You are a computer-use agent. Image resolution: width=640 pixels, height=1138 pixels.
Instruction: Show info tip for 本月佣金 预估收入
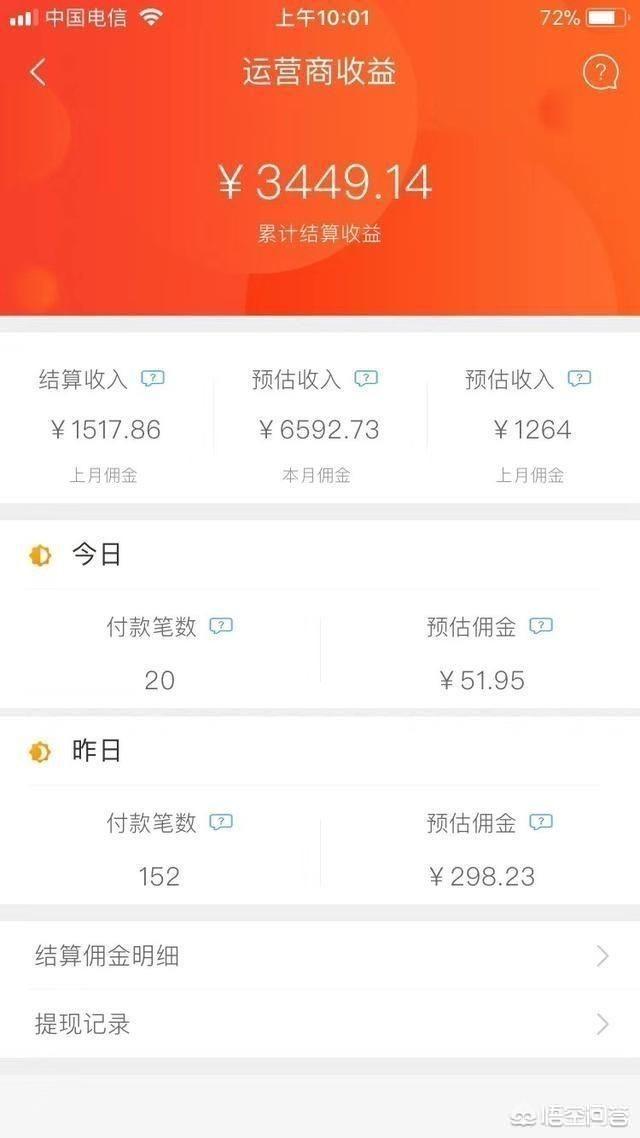[x=367, y=379]
